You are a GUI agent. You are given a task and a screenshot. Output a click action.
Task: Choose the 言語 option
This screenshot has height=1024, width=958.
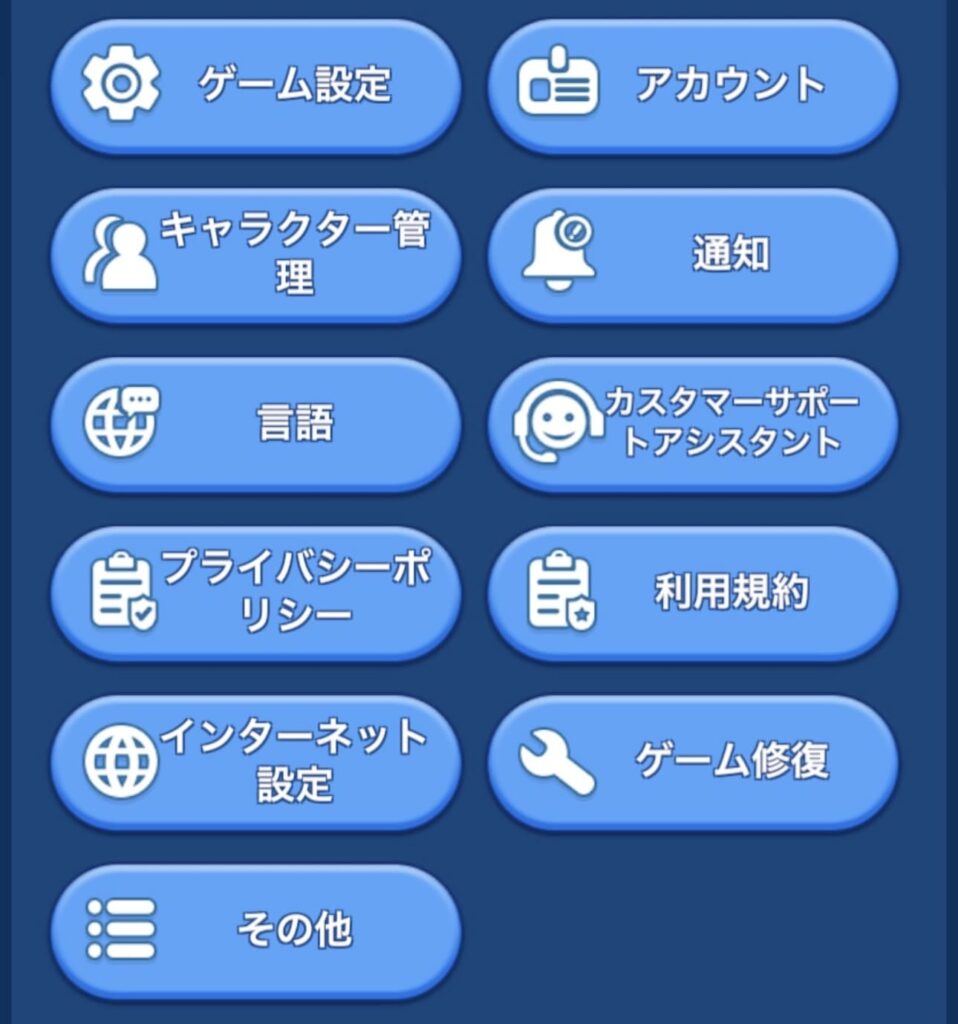tap(255, 423)
